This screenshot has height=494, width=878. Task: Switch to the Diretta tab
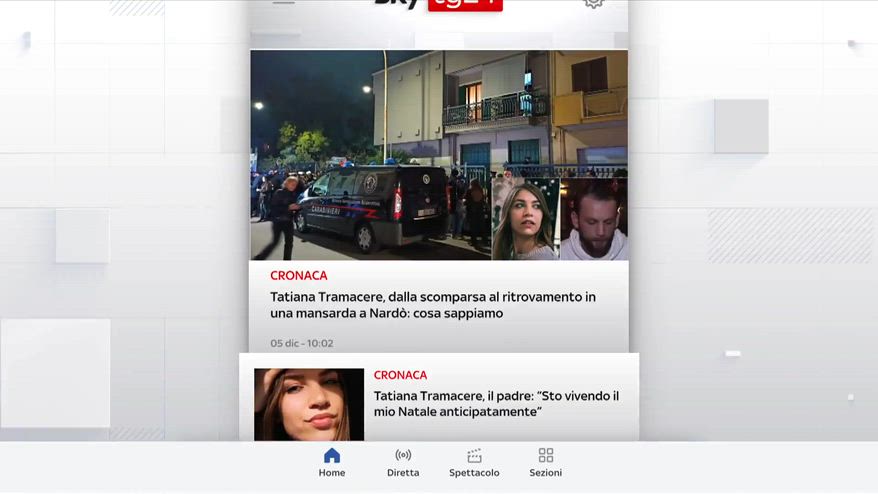click(x=403, y=463)
